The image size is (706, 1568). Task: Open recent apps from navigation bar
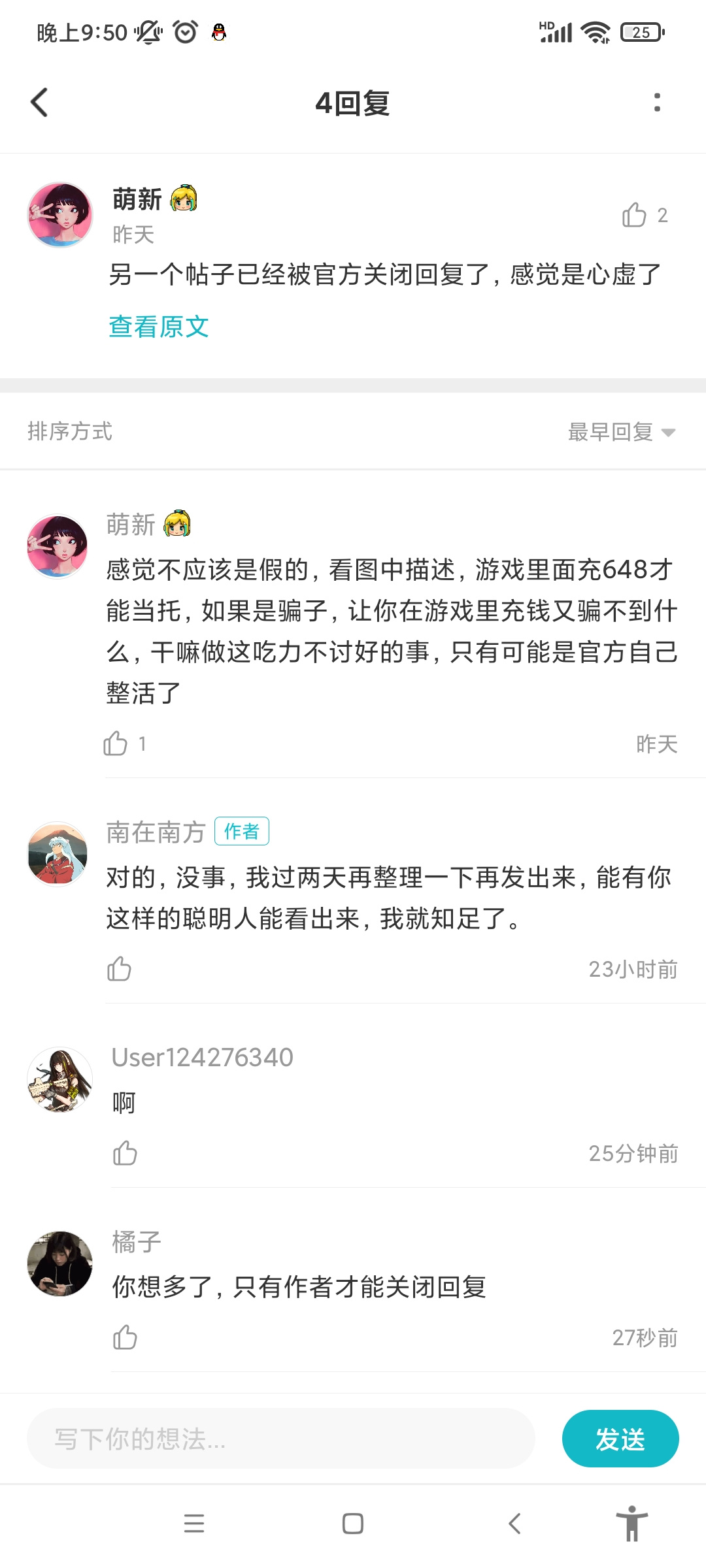point(194,1524)
